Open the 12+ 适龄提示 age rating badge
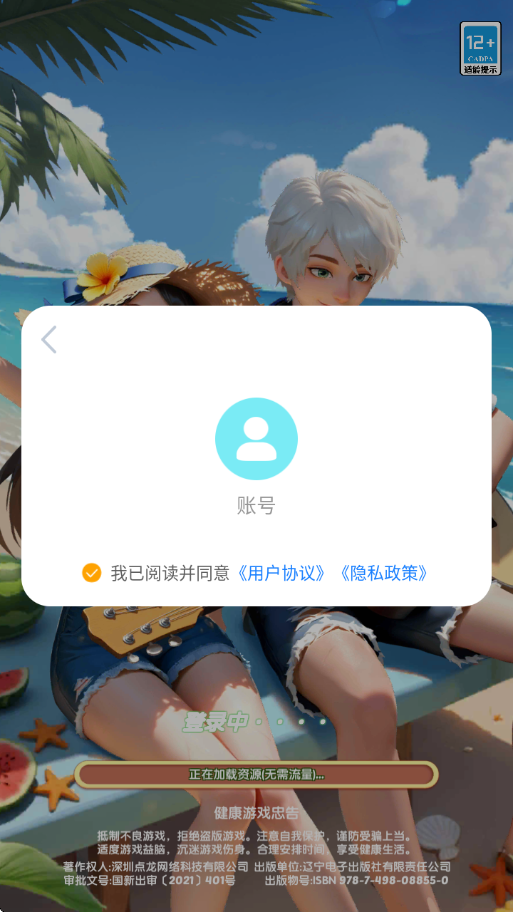This screenshot has height=912, width=513. 480,48
